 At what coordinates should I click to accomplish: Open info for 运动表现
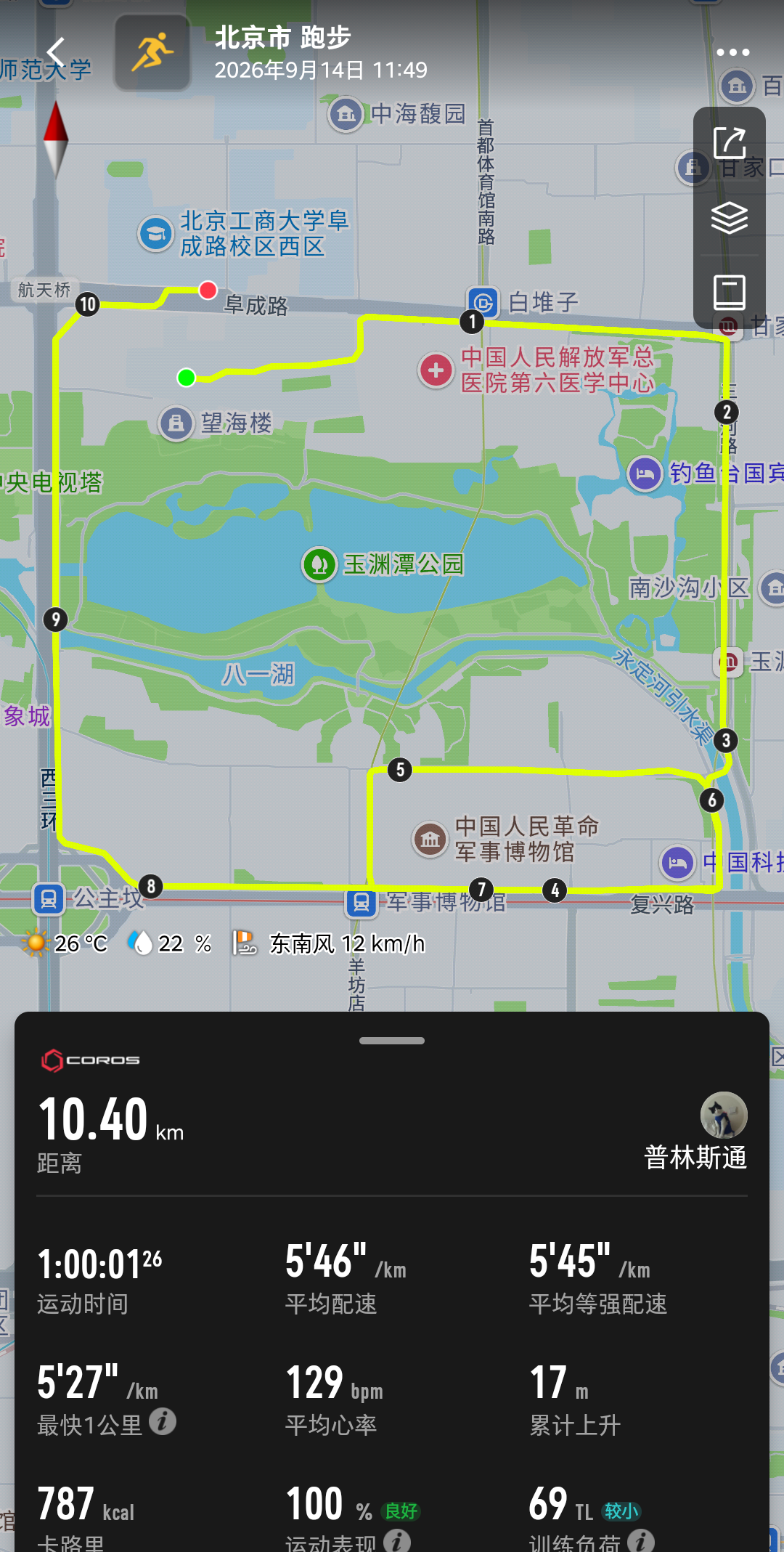point(397,1540)
